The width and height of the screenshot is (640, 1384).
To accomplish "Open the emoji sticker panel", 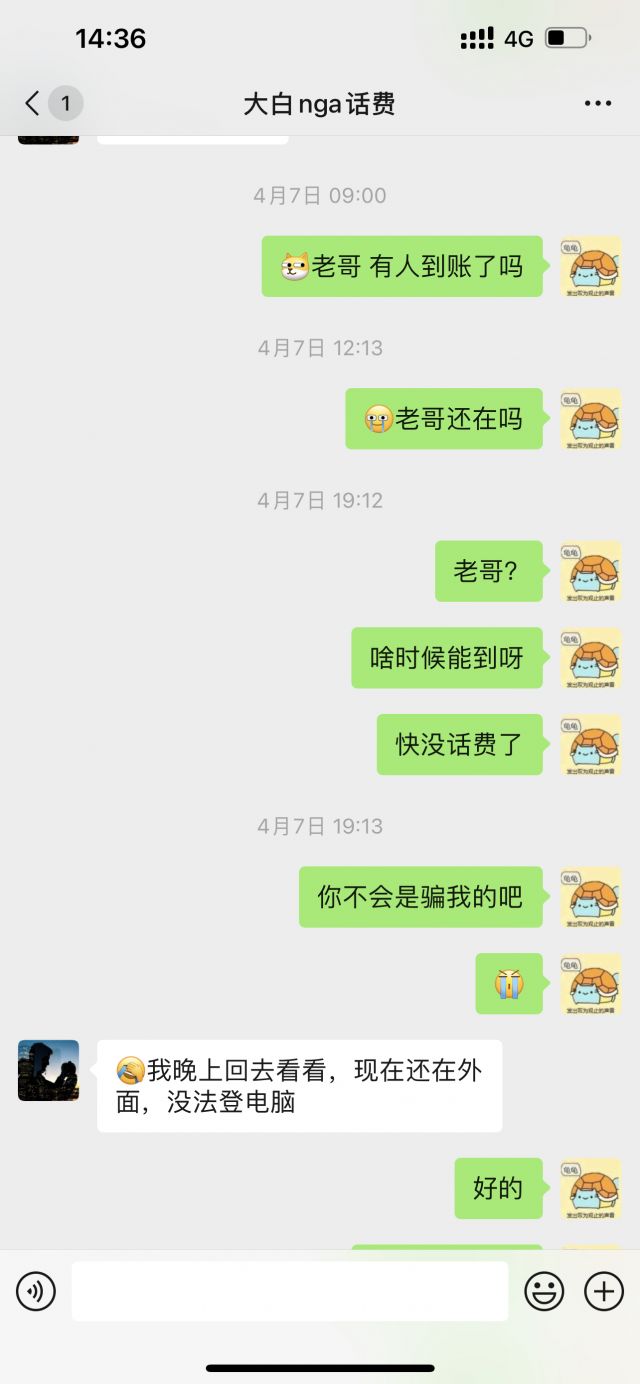I will [x=544, y=1292].
